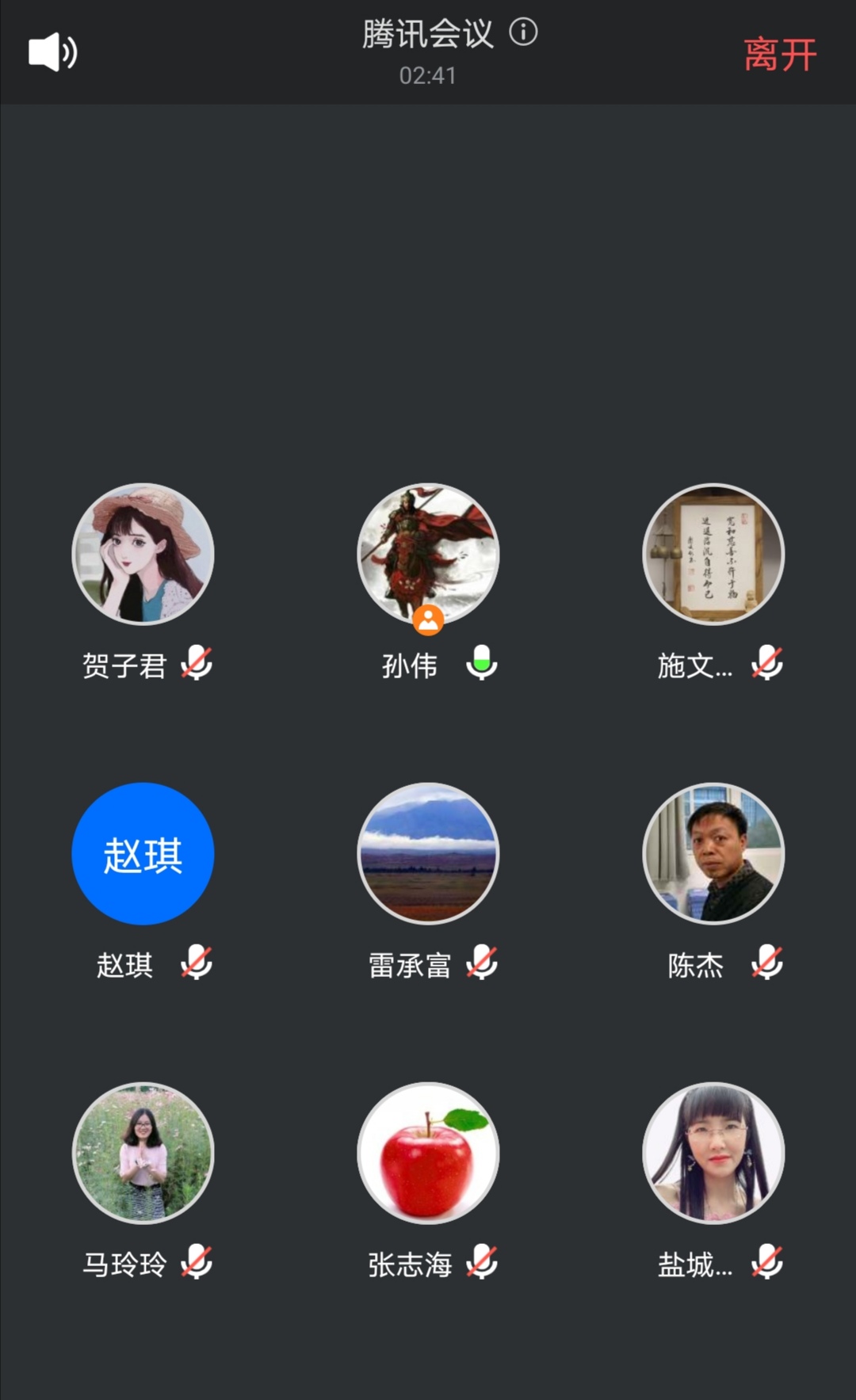
Task: Toggle the speaker audio output icon
Action: pyautogui.click(x=52, y=52)
